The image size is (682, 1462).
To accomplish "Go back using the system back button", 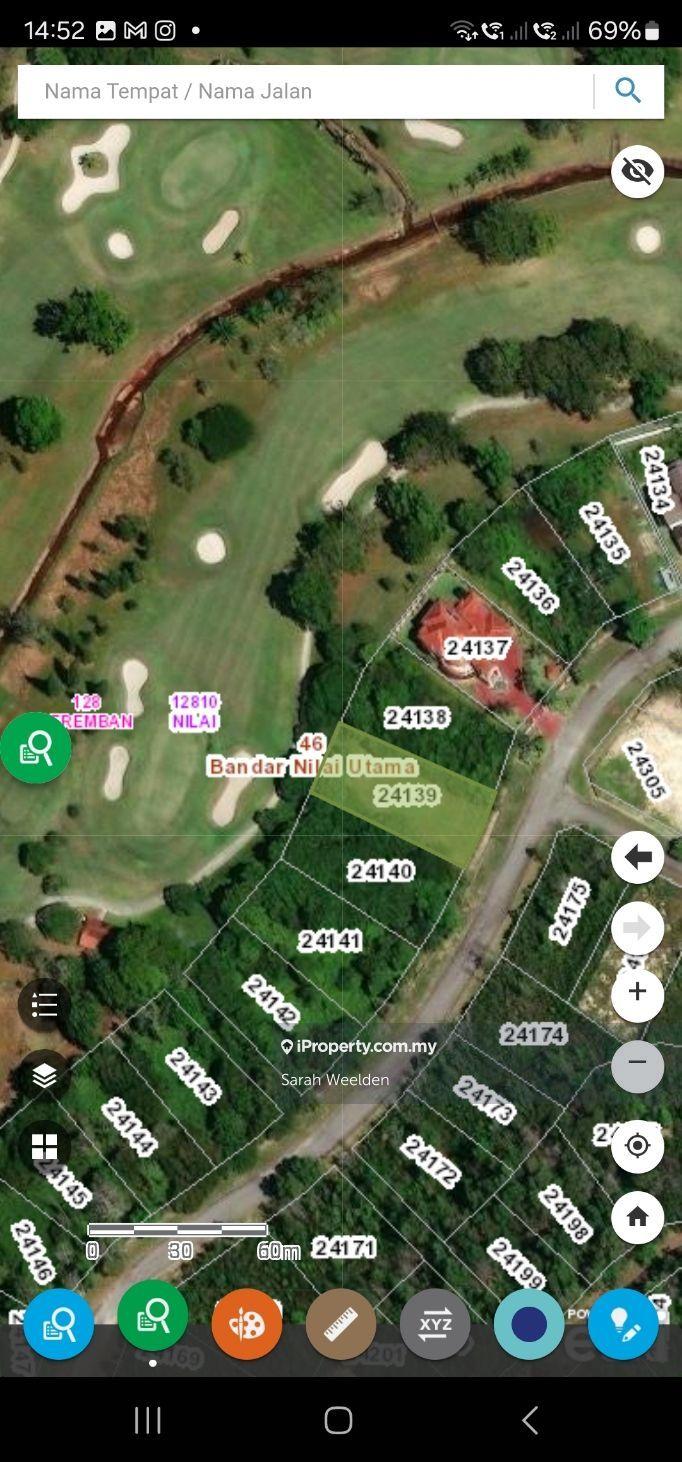I will [x=530, y=1420].
